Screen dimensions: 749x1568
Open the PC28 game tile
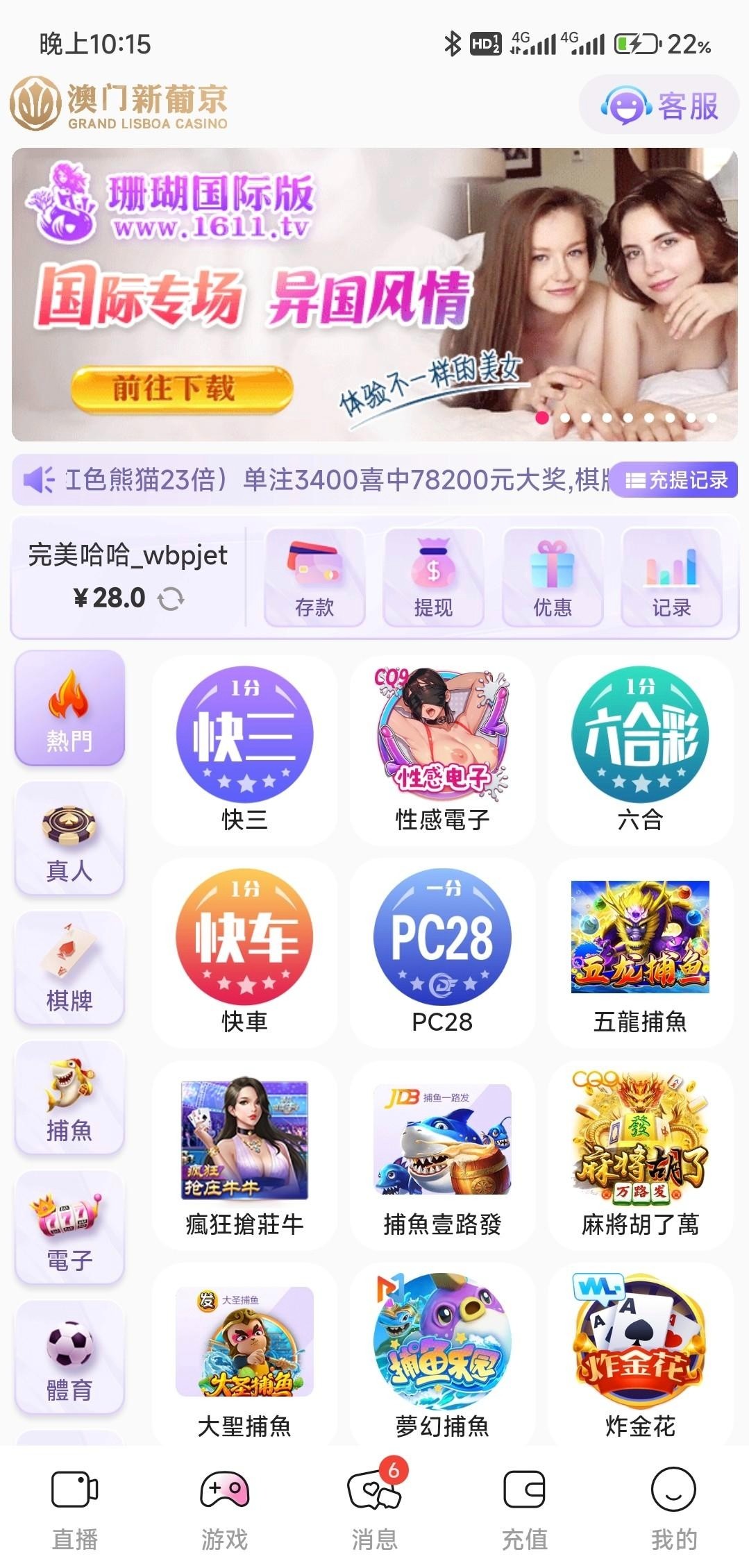pos(442,950)
